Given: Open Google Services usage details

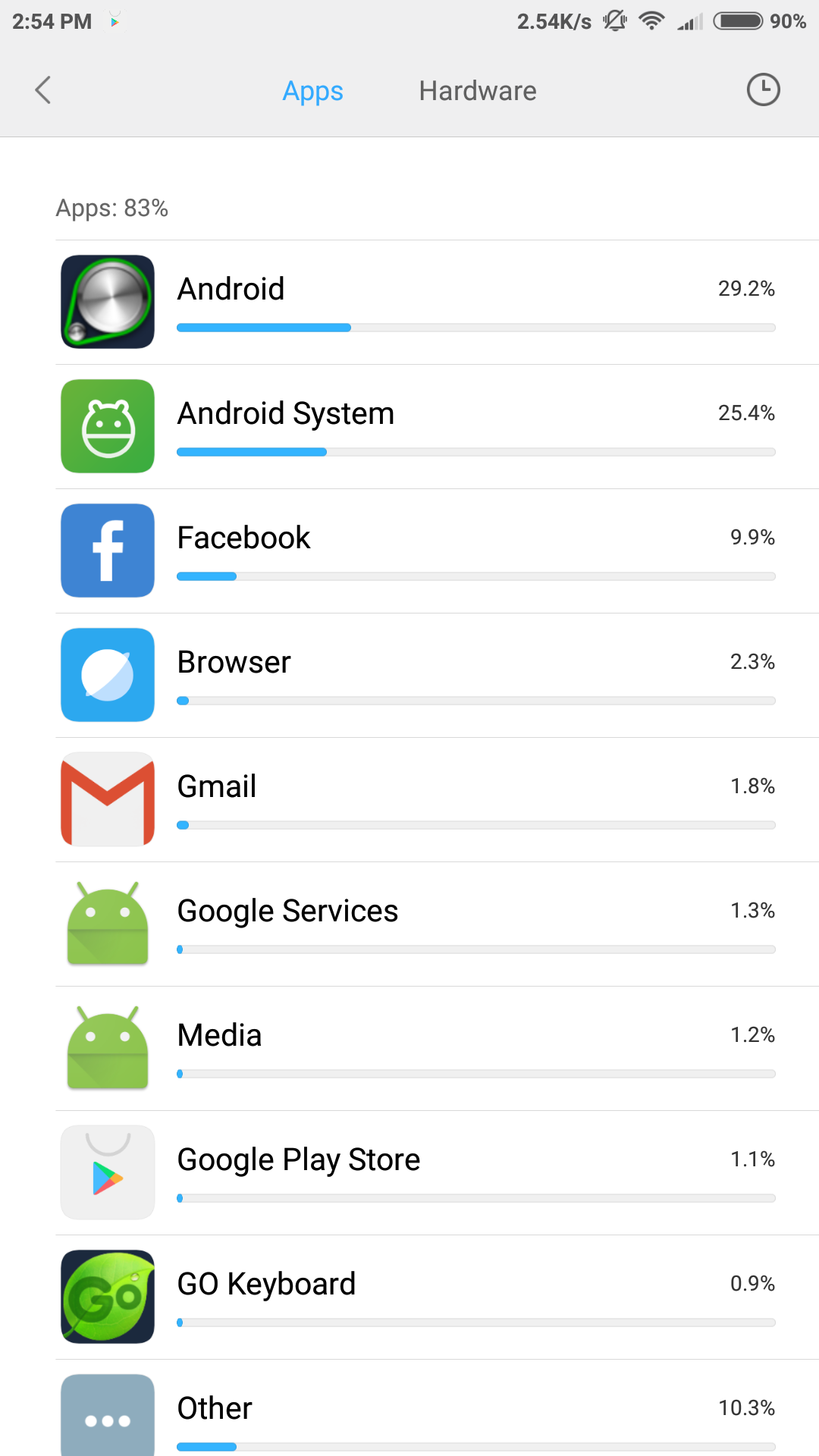Looking at the screenshot, I should point(437,924).
